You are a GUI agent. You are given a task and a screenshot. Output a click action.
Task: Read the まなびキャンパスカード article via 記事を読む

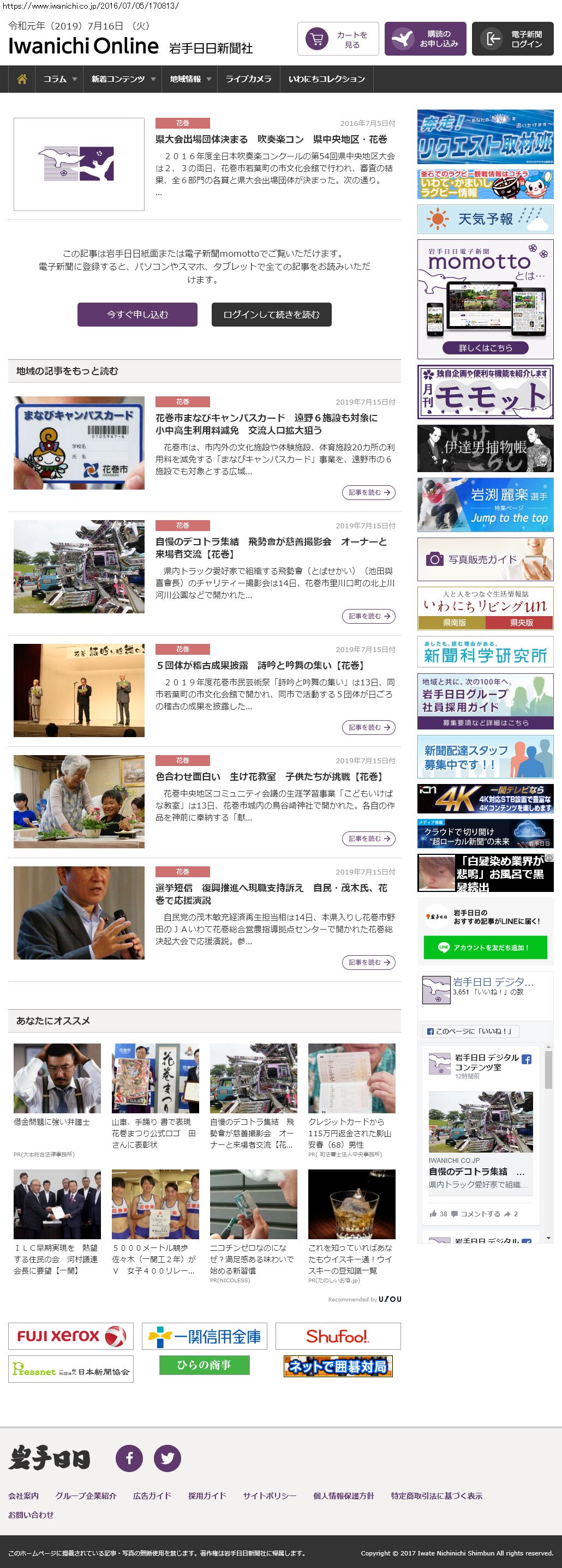(368, 492)
